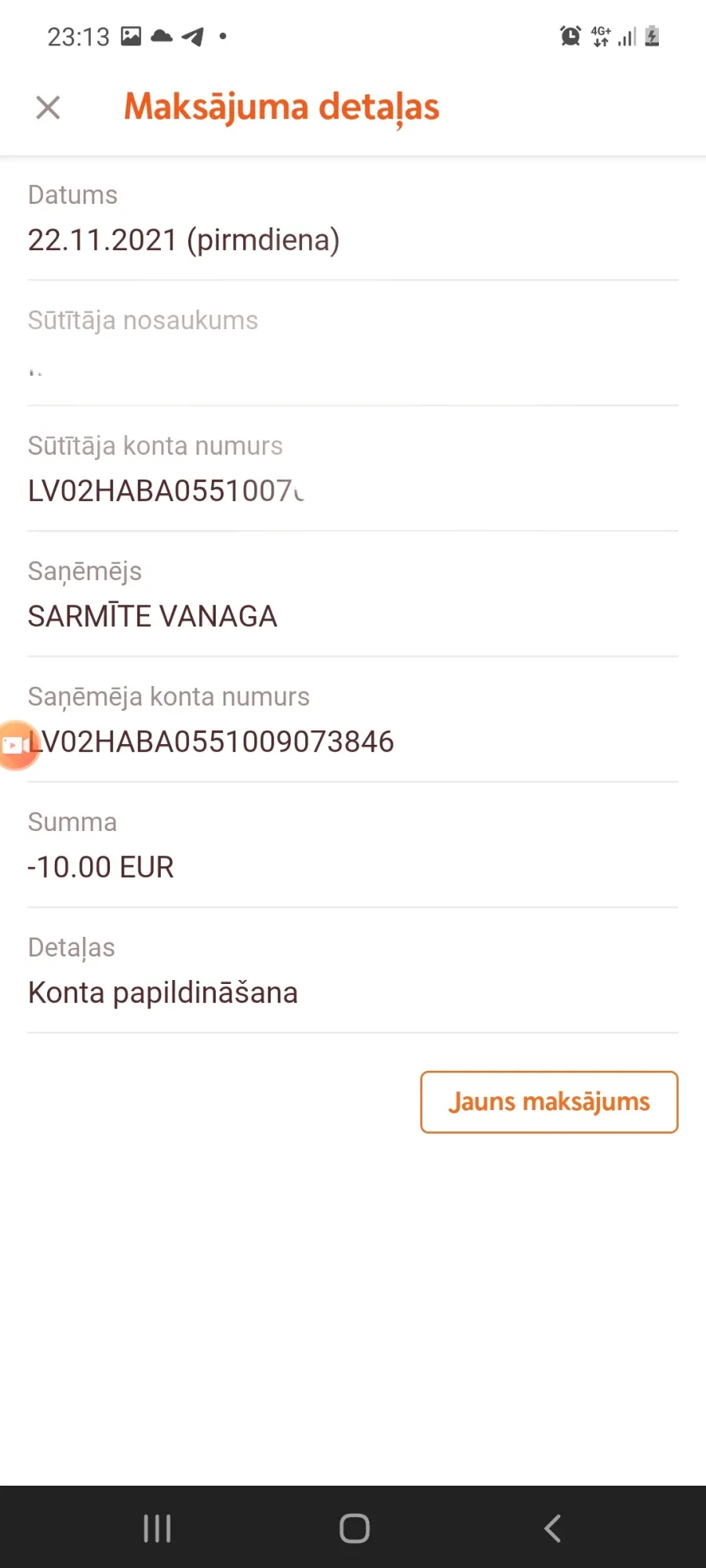Open recent apps from the navigation bar
Image resolution: width=706 pixels, height=1568 pixels.
pyautogui.click(x=157, y=1528)
